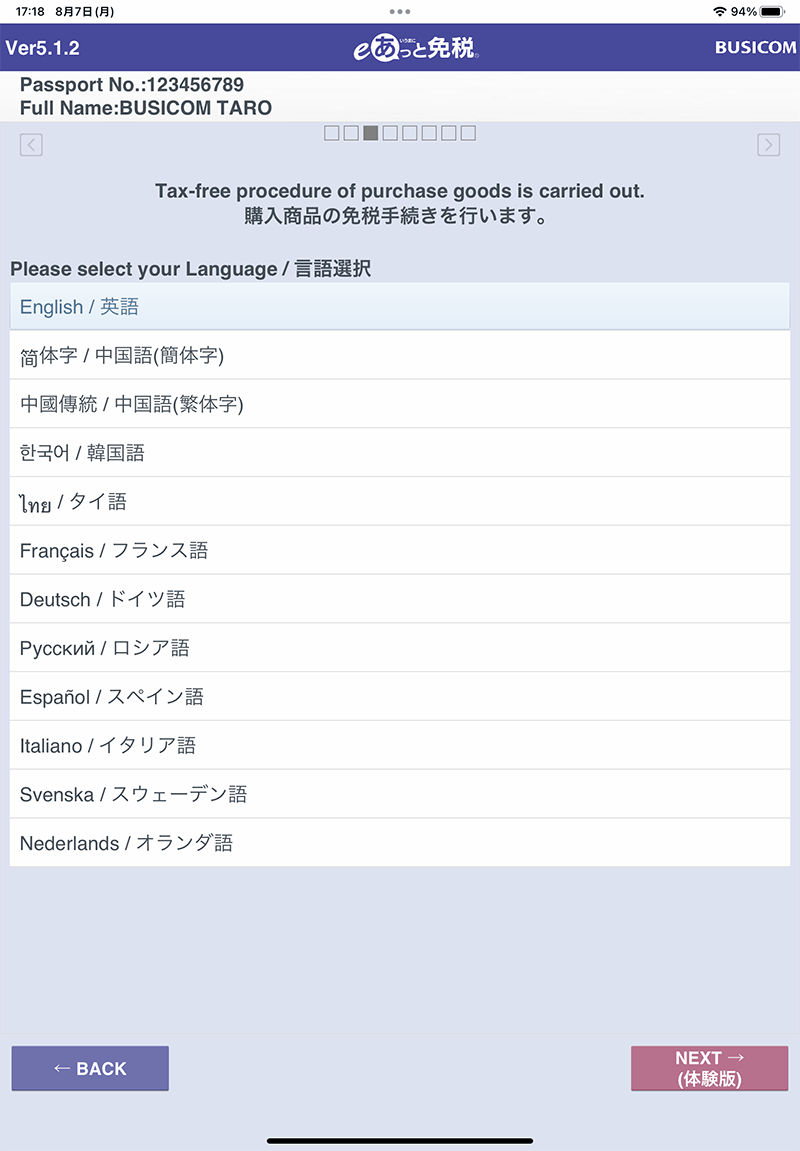This screenshot has height=1151, width=800.
Task: Proceed with NEXT (体験版) button
Action: 709,1068
